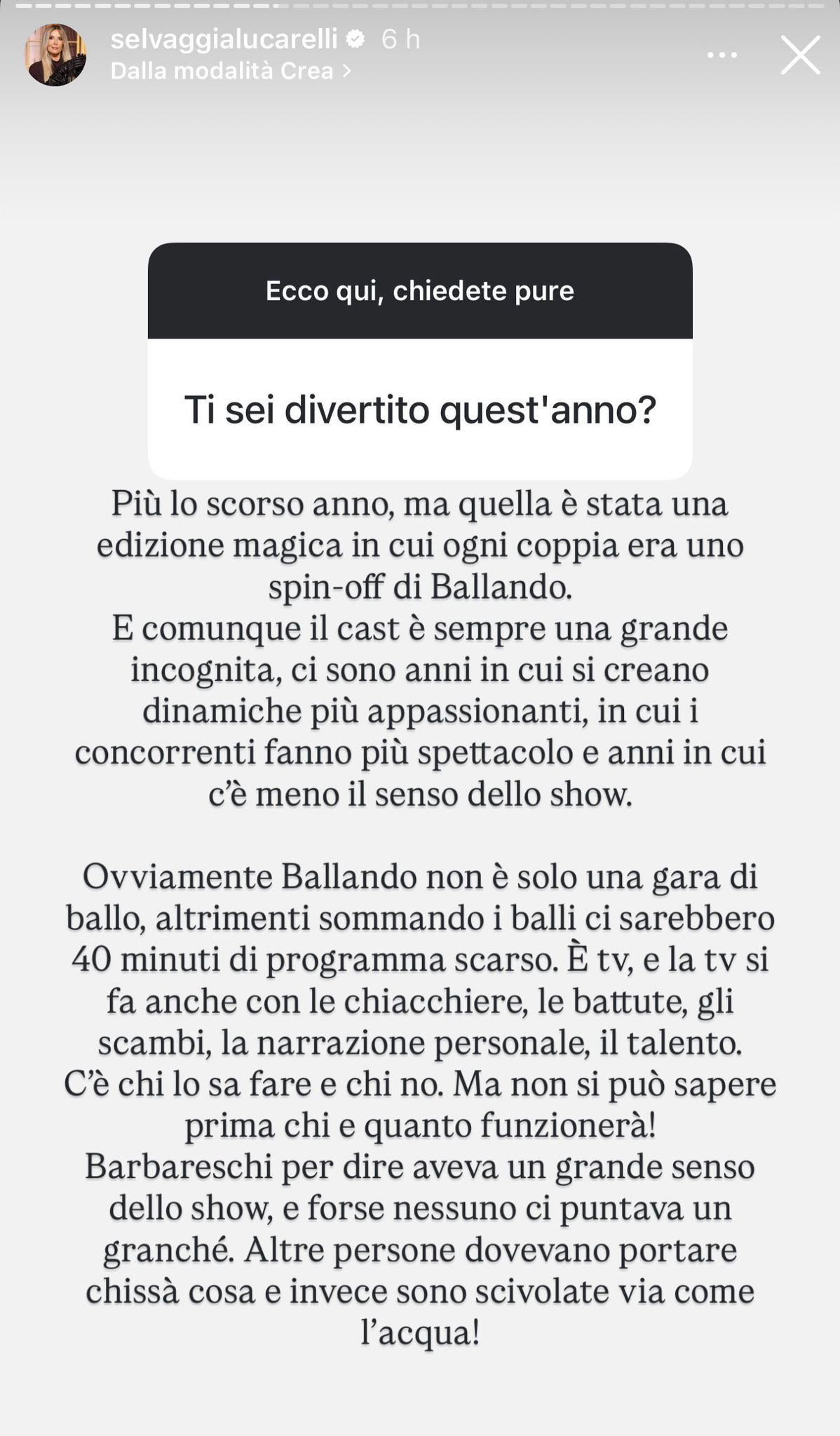Close the story viewer
This screenshot has height=1436, width=840.
pyautogui.click(x=800, y=55)
